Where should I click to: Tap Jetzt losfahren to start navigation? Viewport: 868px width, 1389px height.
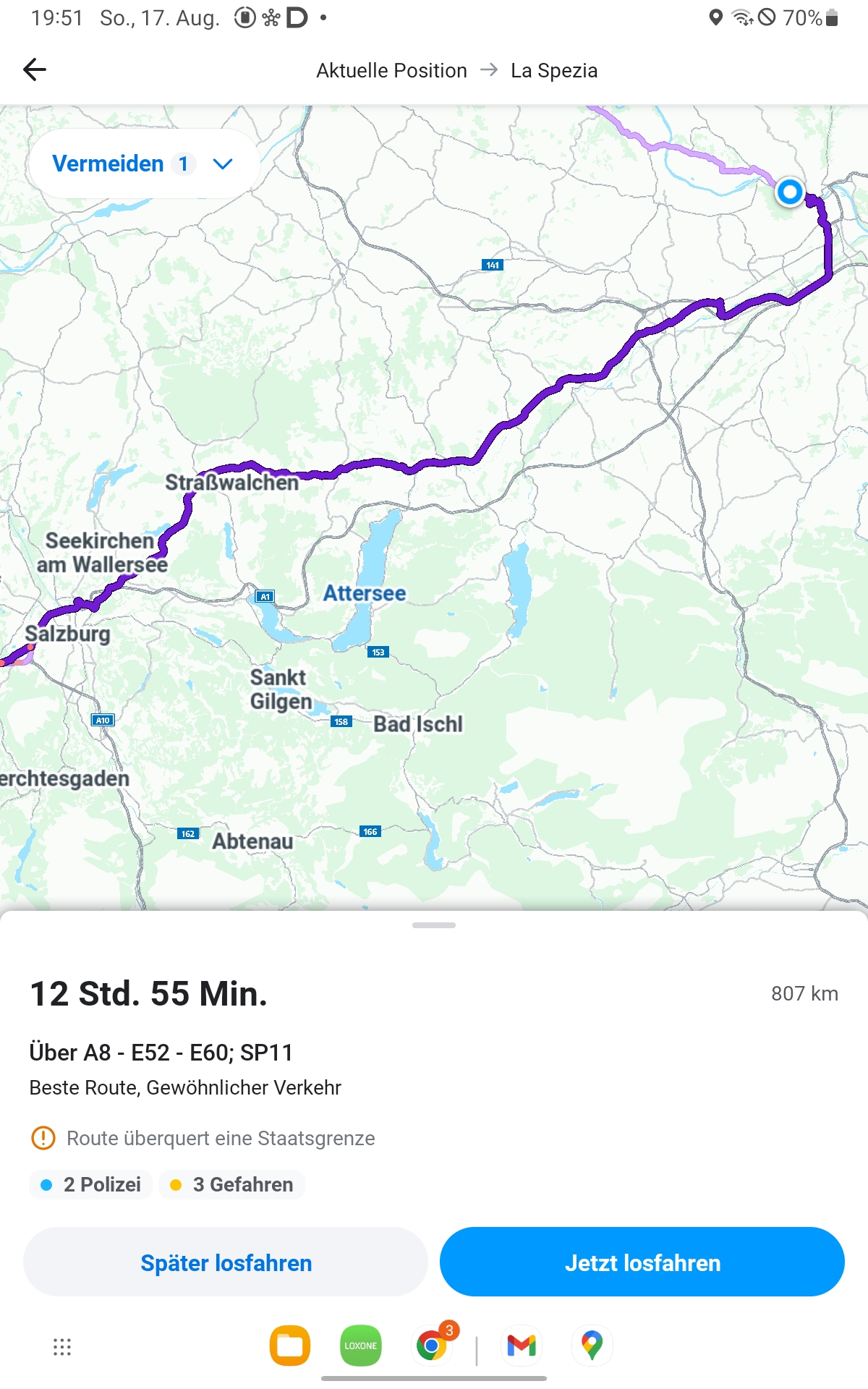(642, 1262)
